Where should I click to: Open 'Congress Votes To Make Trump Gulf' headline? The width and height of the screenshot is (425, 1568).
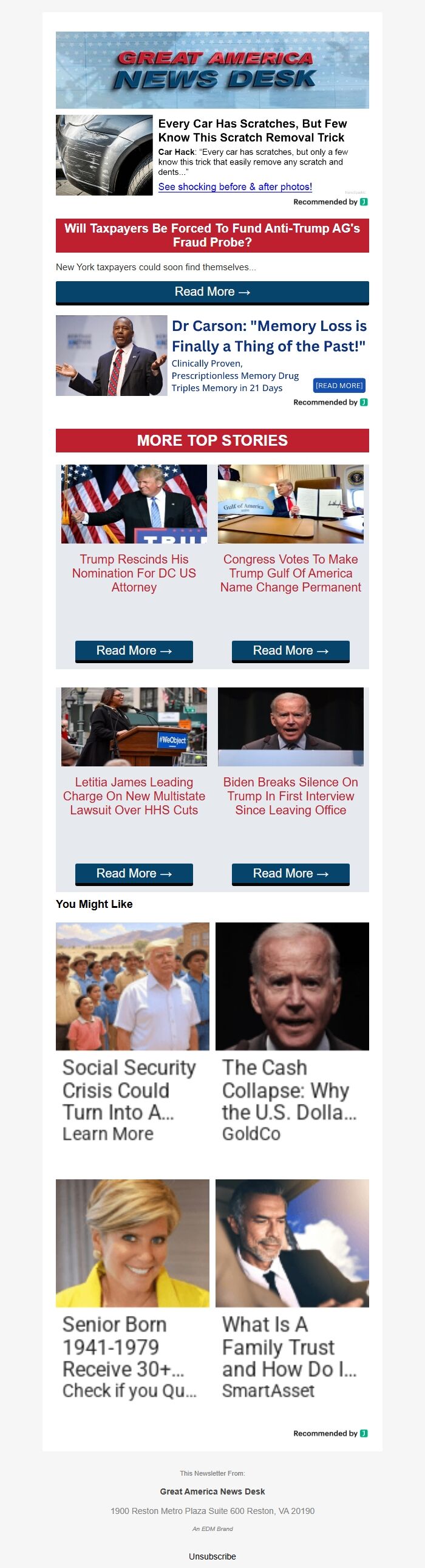[290, 573]
